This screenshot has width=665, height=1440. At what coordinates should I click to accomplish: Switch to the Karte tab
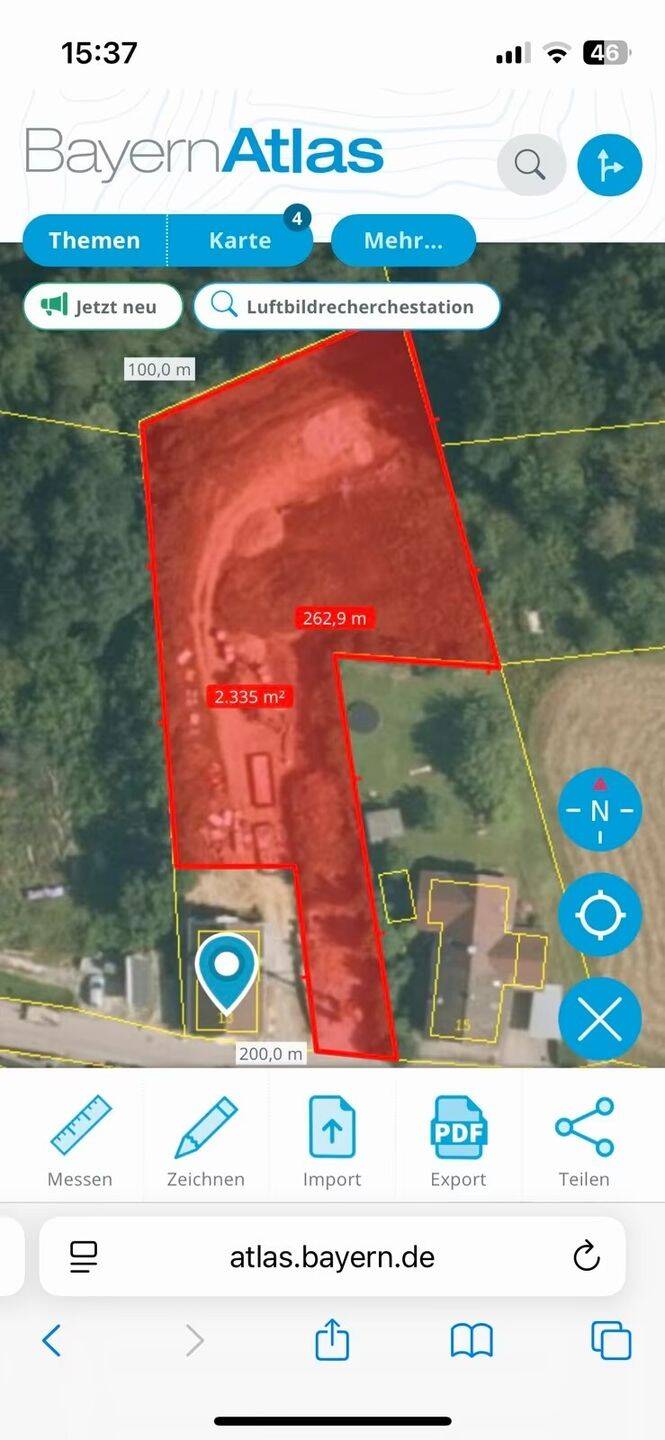click(240, 240)
